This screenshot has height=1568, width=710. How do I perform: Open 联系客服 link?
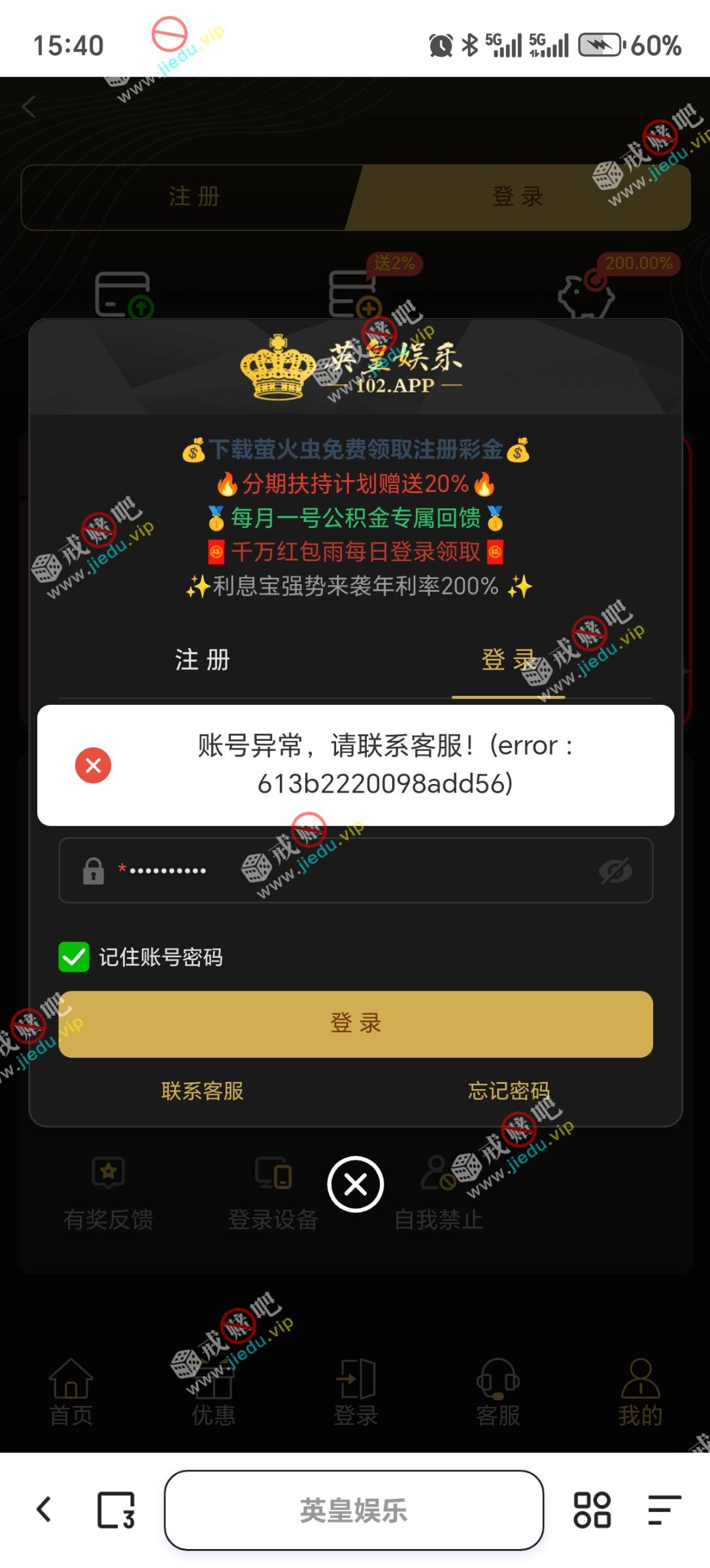click(x=203, y=1090)
